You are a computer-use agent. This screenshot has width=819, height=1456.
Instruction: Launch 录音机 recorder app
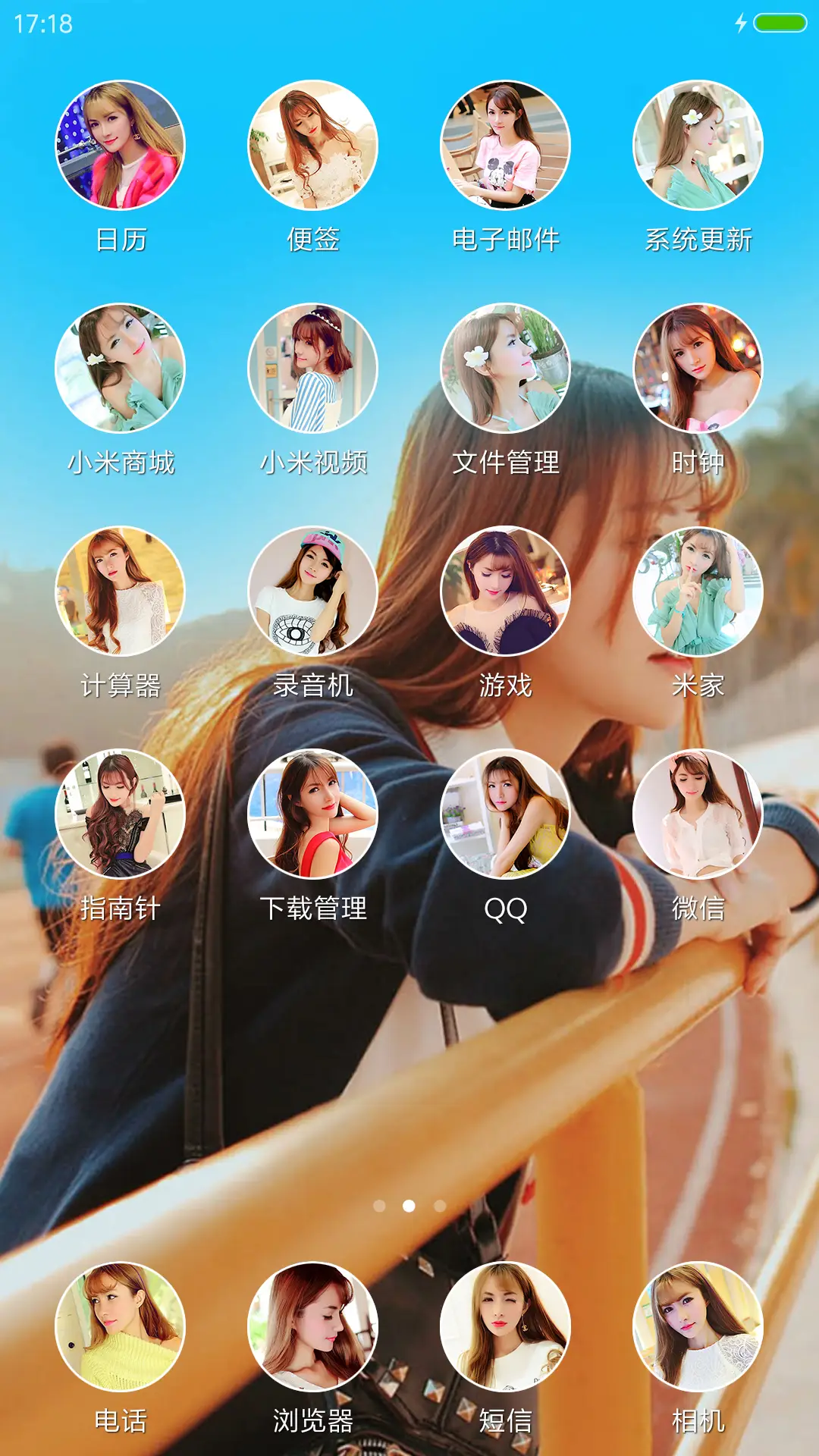[313, 591]
